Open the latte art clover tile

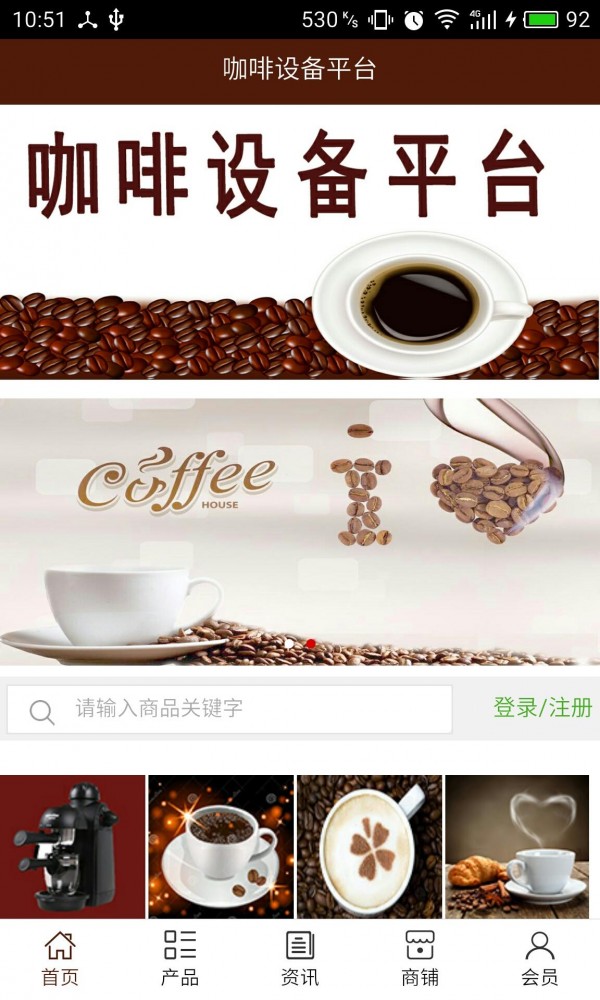click(369, 846)
